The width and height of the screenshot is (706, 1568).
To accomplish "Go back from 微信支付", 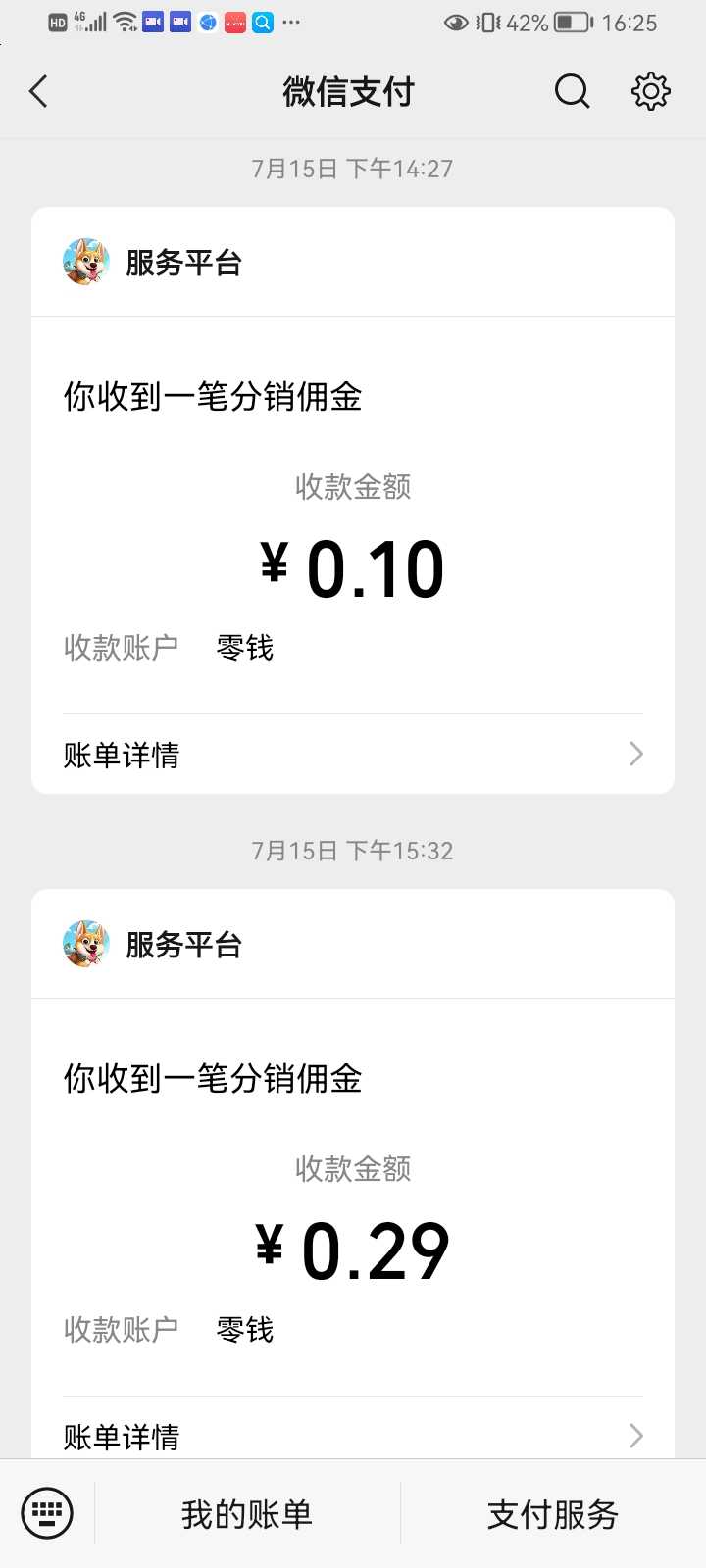I will pos(39,92).
